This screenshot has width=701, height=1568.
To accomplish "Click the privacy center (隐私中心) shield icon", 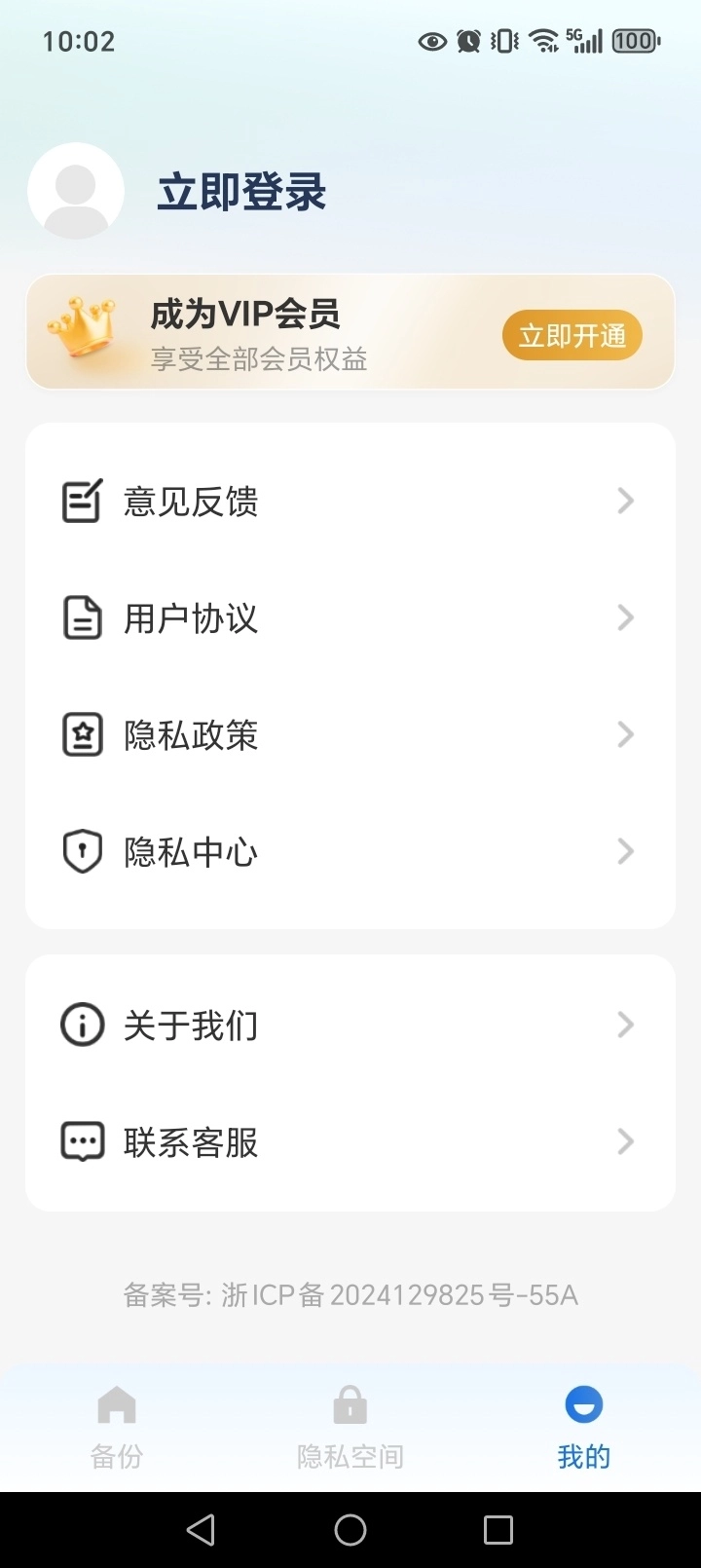I will pos(82,850).
